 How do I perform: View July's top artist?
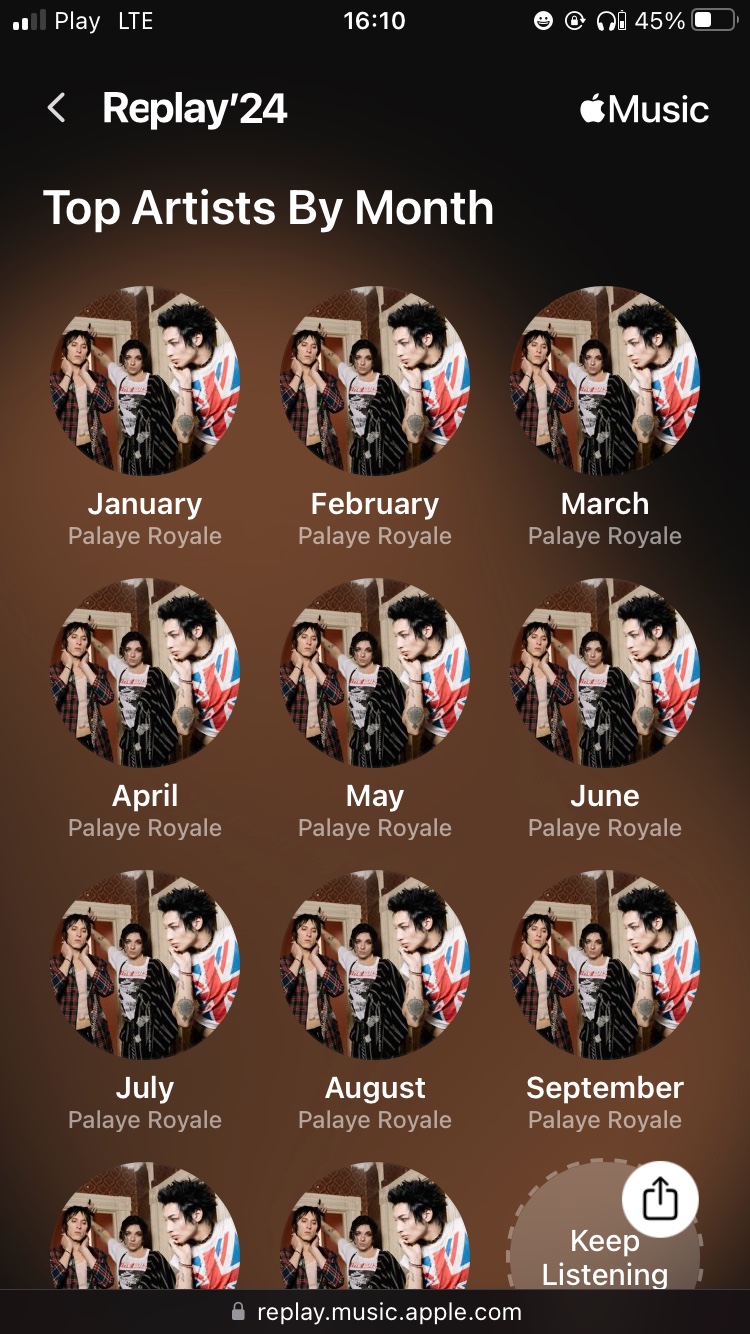pyautogui.click(x=145, y=965)
